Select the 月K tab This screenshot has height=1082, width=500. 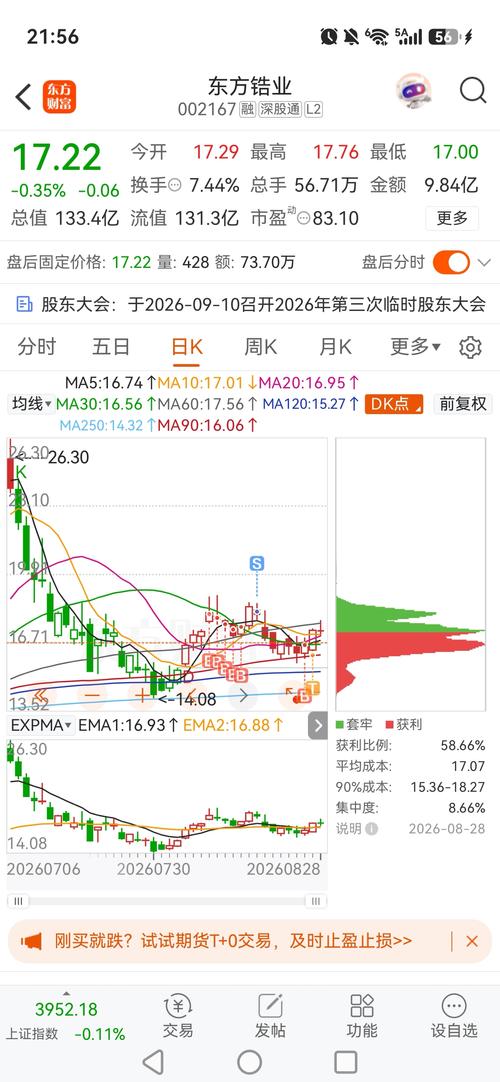pos(335,346)
